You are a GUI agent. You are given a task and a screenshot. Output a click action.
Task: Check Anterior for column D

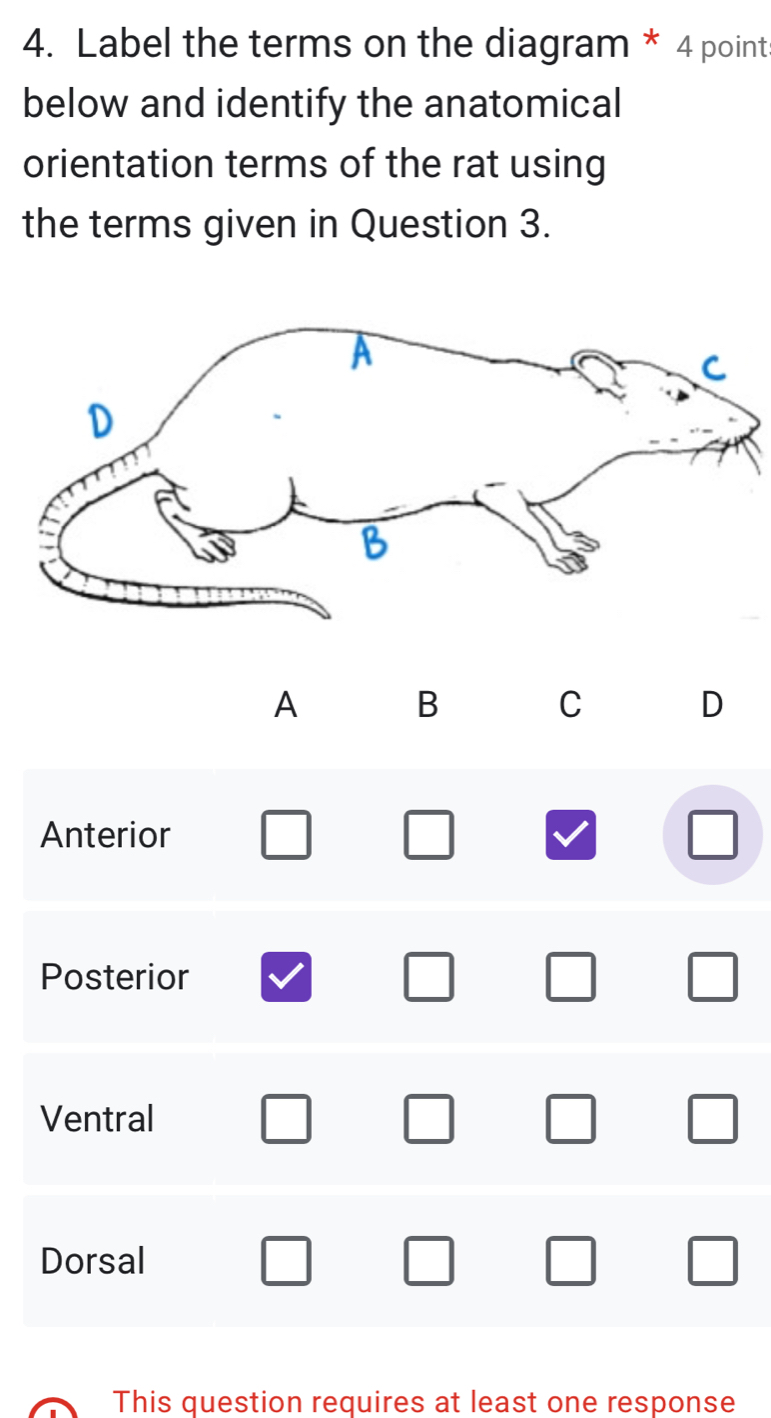click(713, 835)
